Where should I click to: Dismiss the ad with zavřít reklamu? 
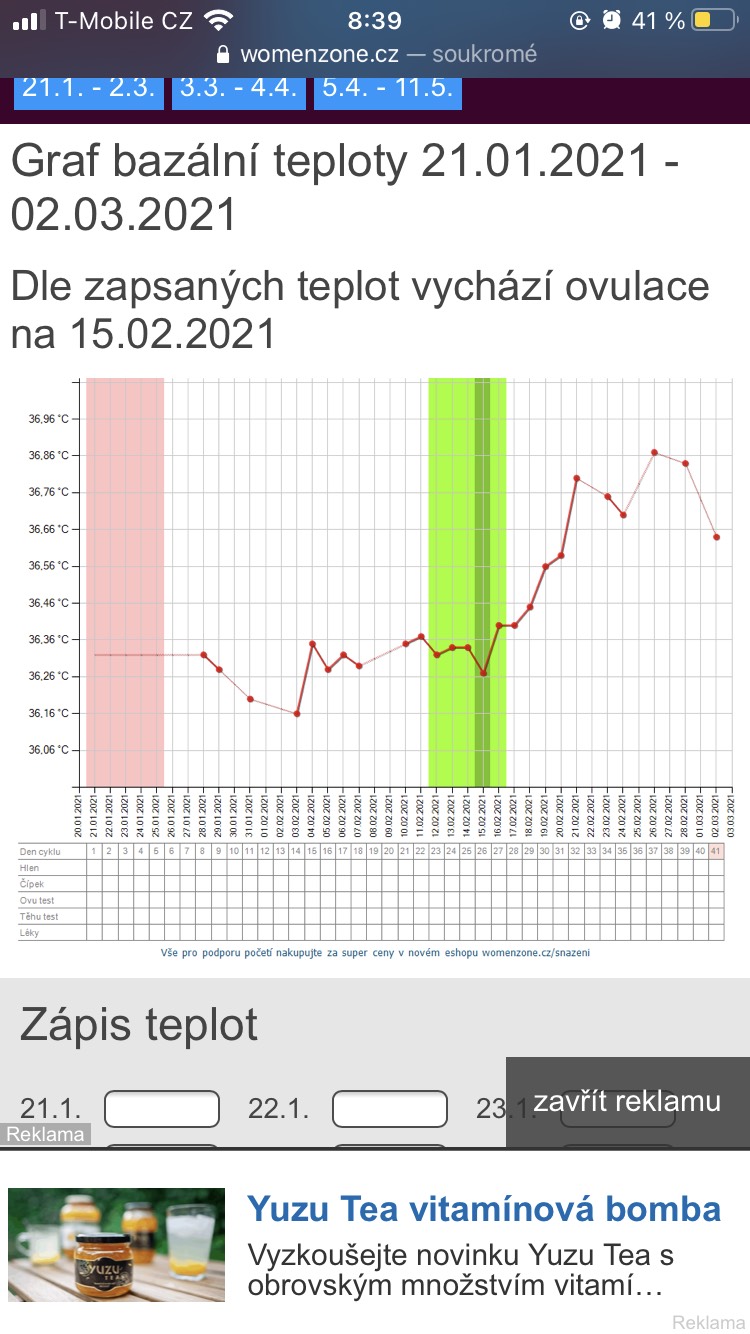coord(627,1102)
